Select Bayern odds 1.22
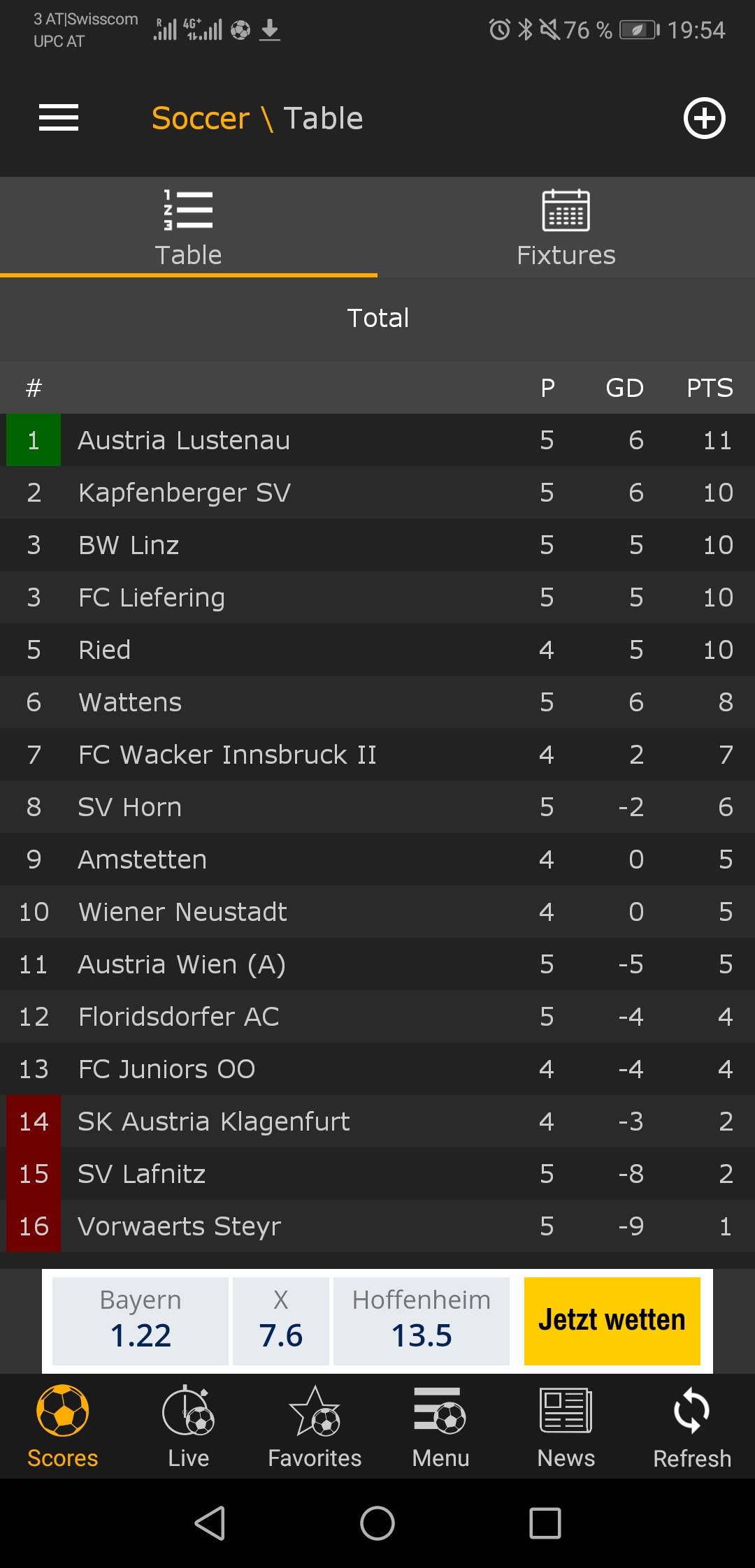The height and width of the screenshot is (1568, 755). click(x=141, y=1321)
